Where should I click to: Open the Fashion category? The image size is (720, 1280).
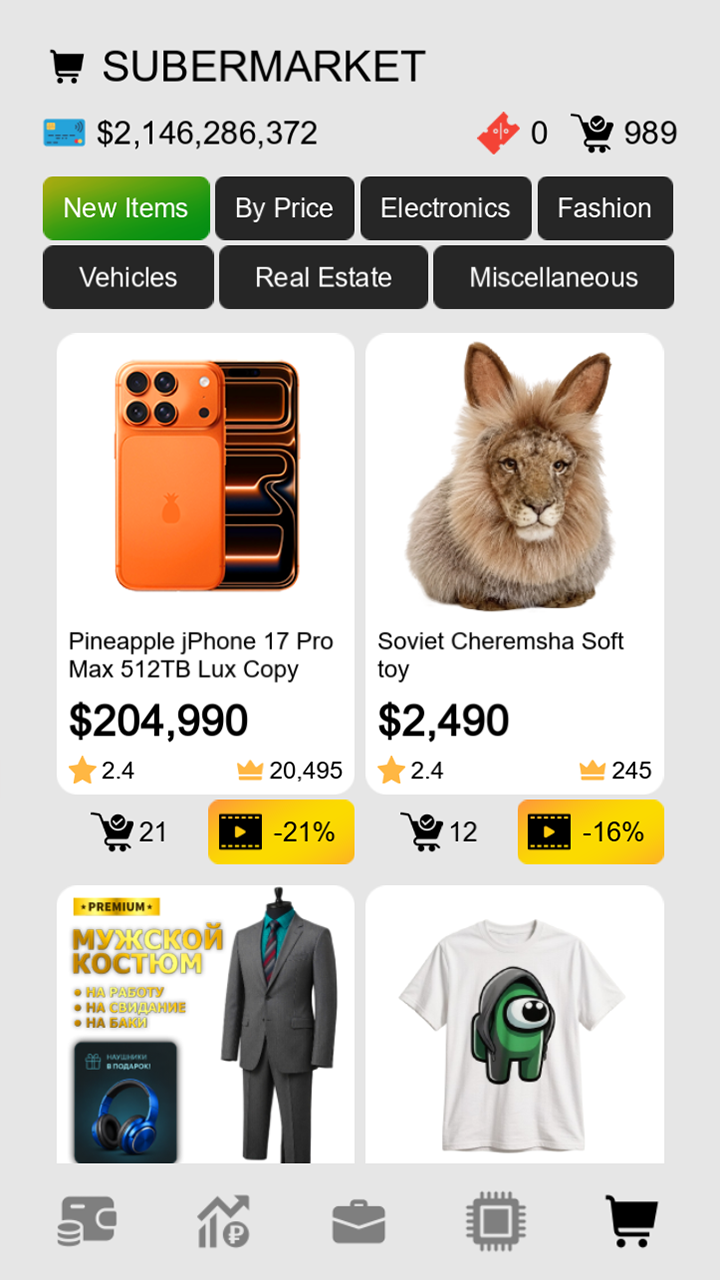pyautogui.click(x=605, y=208)
